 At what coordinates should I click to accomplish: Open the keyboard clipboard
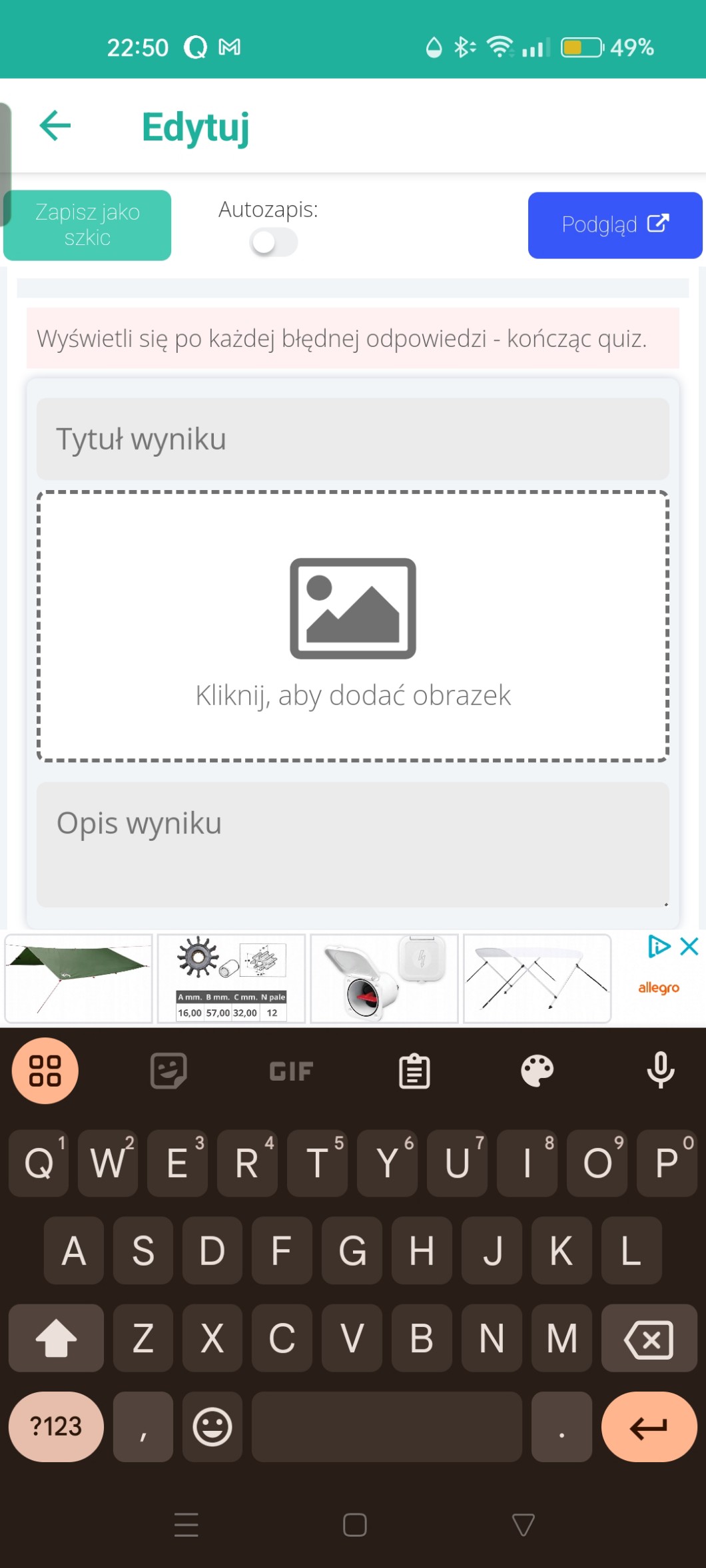(414, 1071)
